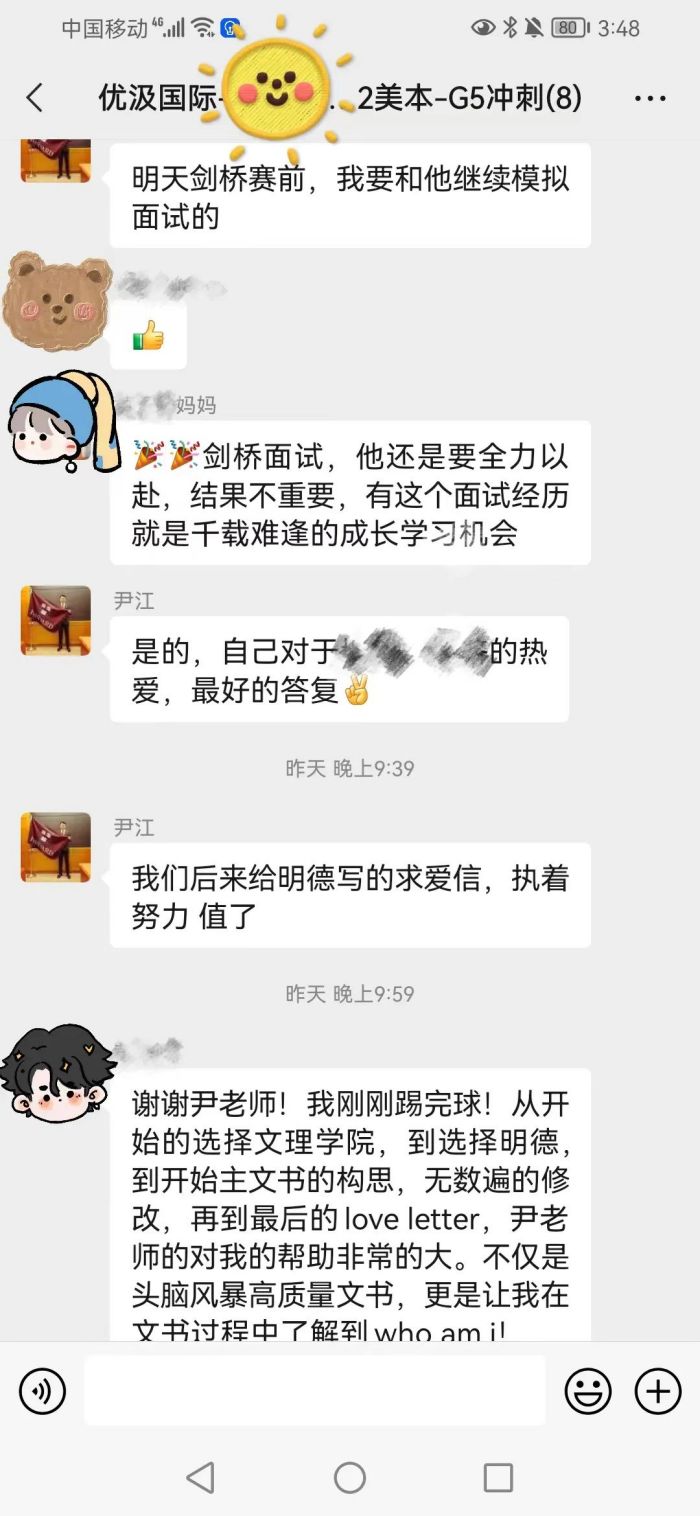Open 尹江's avatar above the 9:59 timestamp
700x1516 pixels.
pos(56,847)
